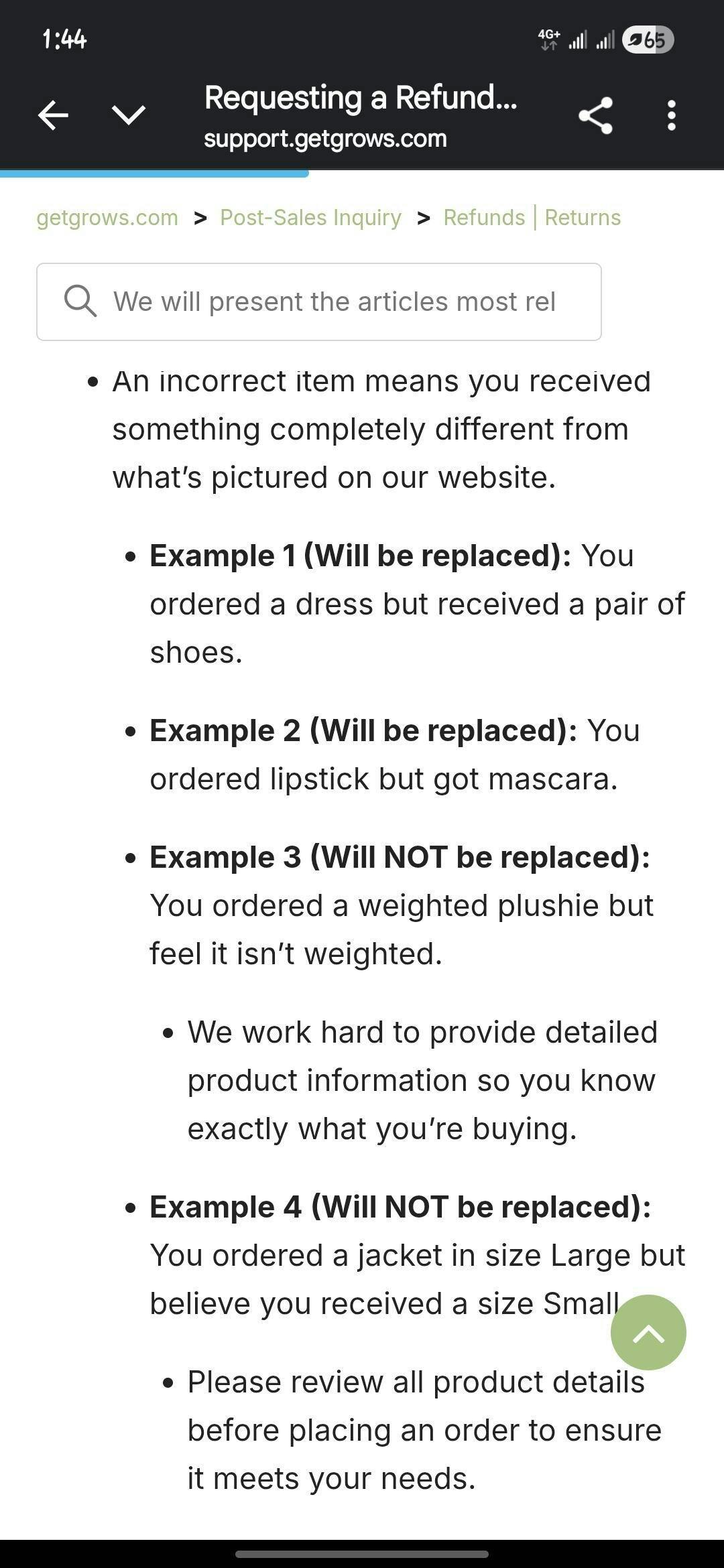Open the getgrows.com breadcrumb link
724x1568 pixels.
point(107,218)
